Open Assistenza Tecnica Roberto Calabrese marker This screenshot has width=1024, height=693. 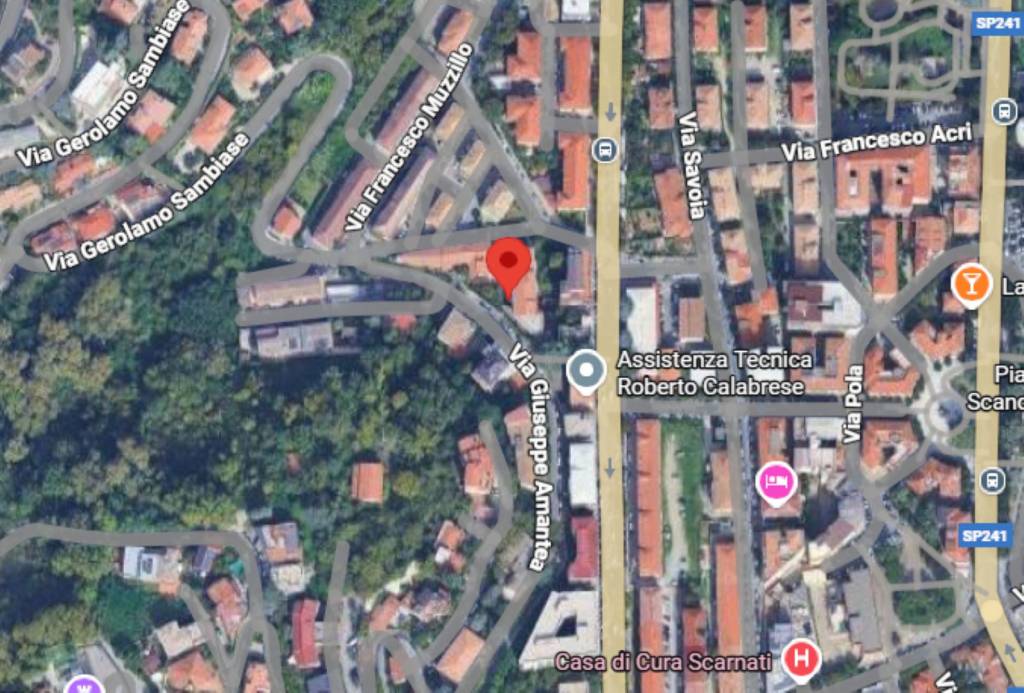(x=586, y=371)
